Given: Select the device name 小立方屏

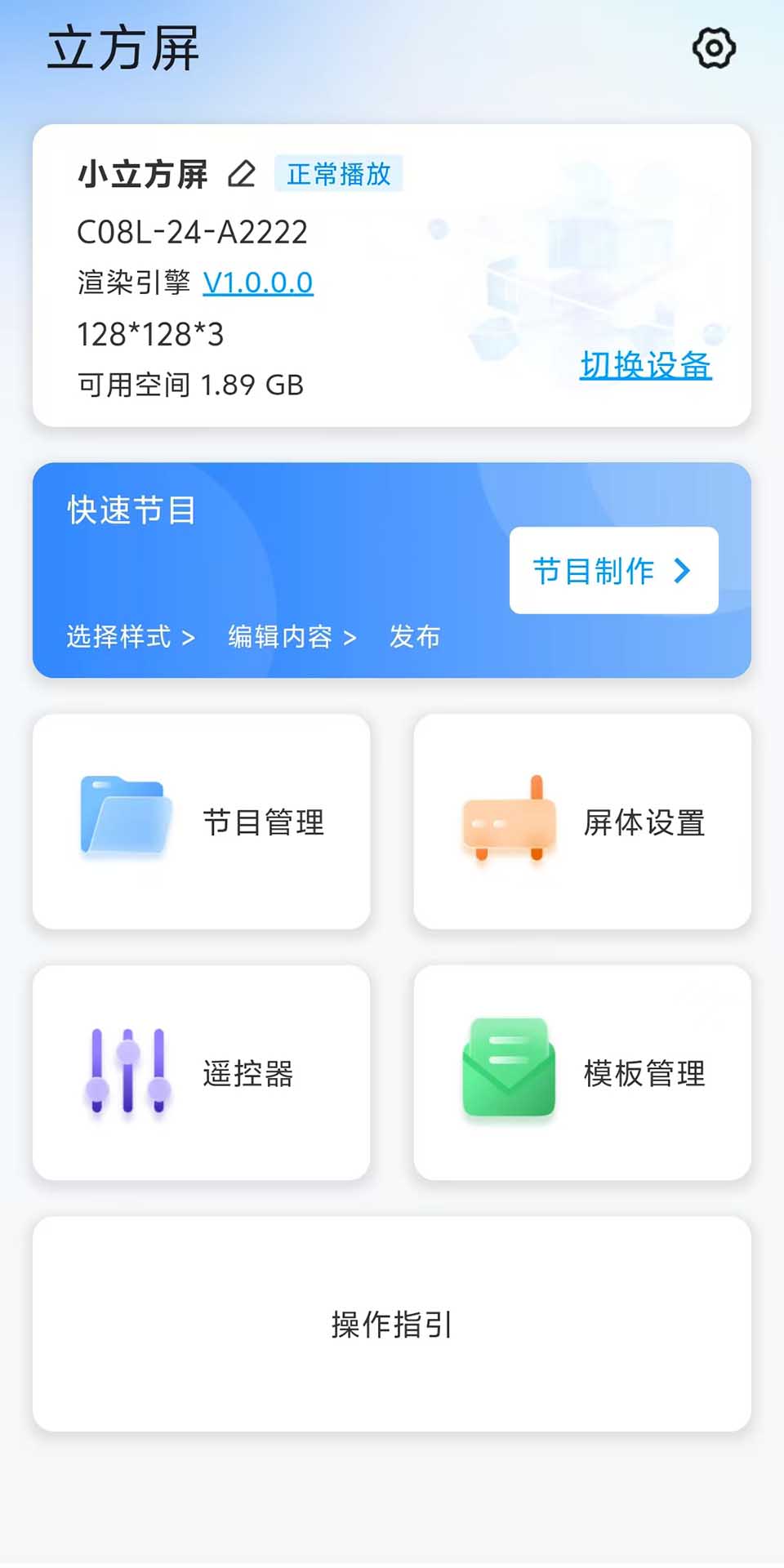Looking at the screenshot, I should pos(141,174).
